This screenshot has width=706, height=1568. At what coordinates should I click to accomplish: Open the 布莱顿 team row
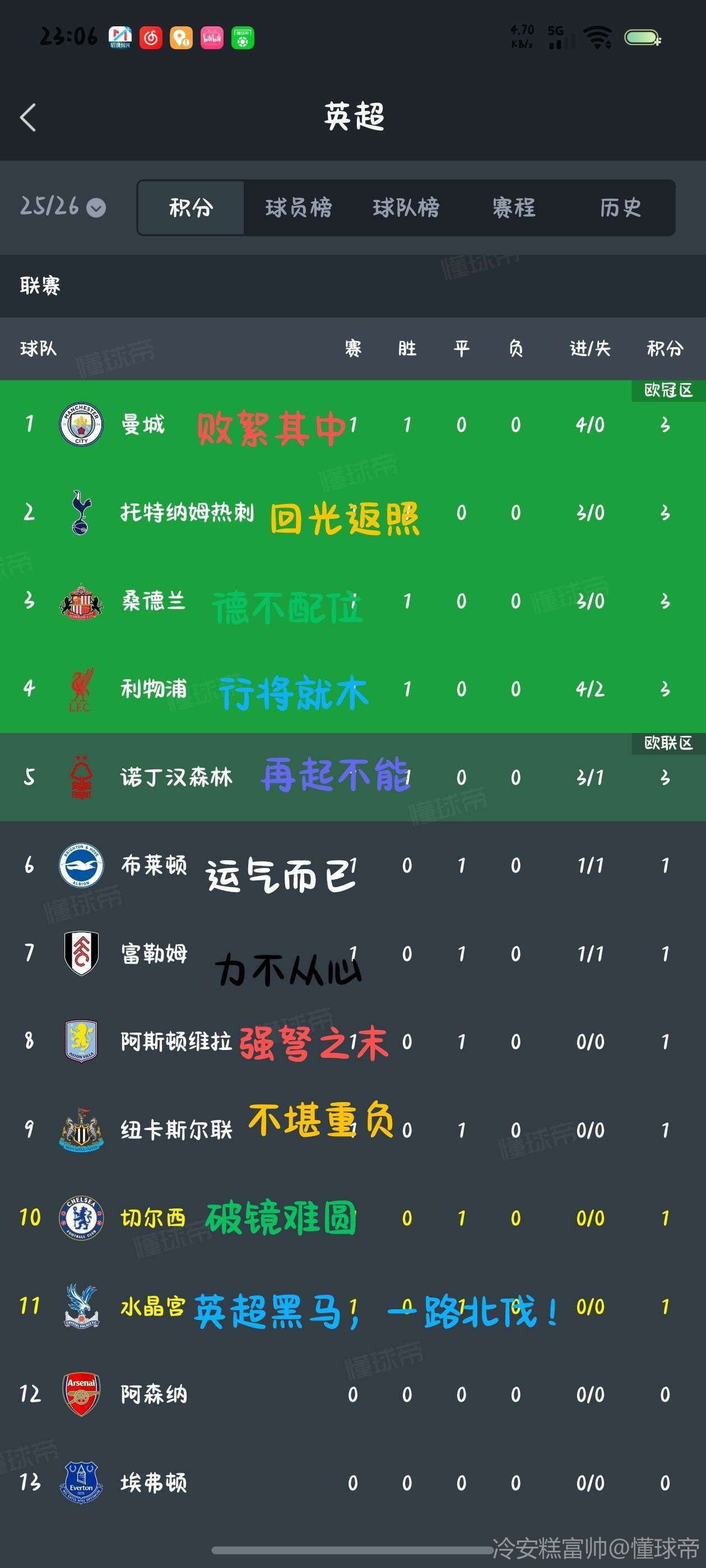[154, 865]
